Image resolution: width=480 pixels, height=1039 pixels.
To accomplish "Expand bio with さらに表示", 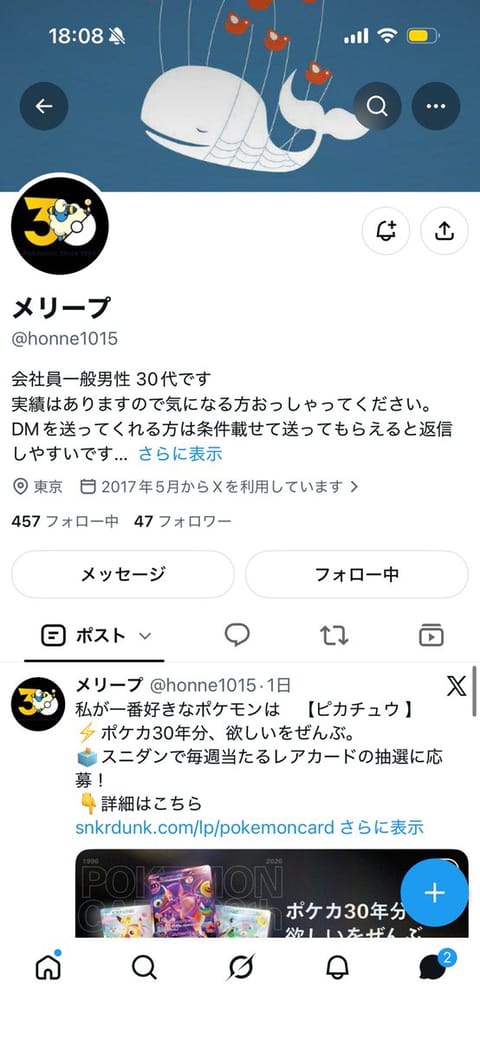I will (180, 454).
